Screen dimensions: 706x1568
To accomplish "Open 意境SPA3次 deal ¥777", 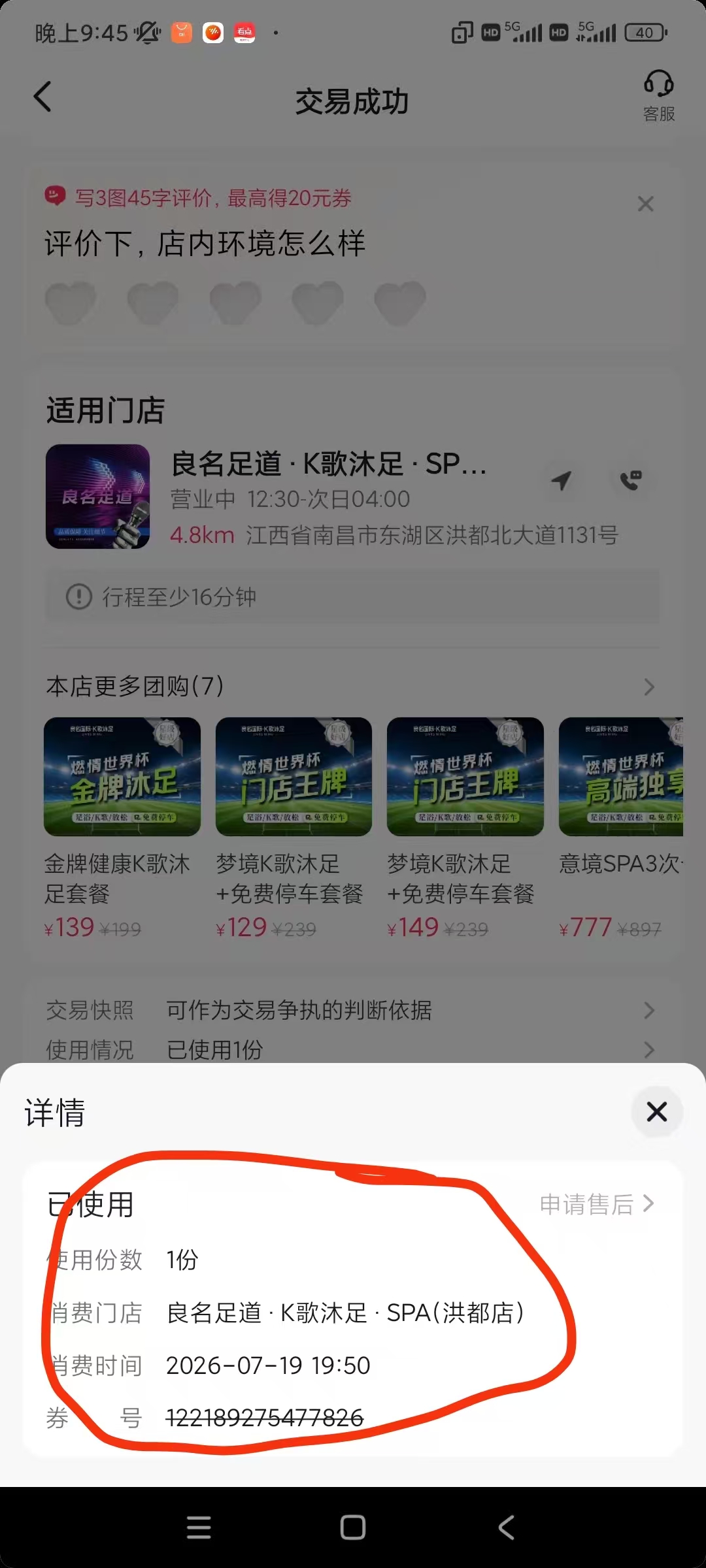I will click(x=621, y=828).
